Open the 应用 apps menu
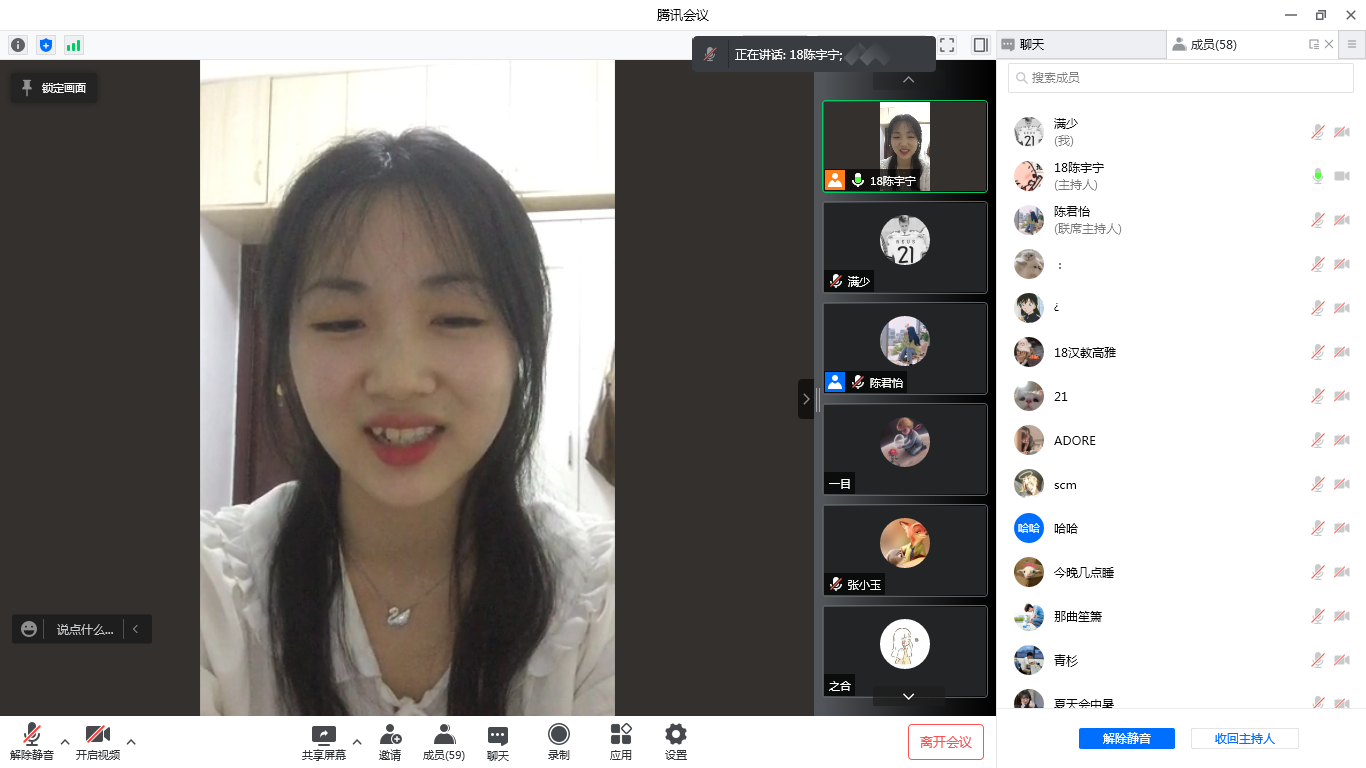The width and height of the screenshot is (1366, 768). (x=620, y=742)
